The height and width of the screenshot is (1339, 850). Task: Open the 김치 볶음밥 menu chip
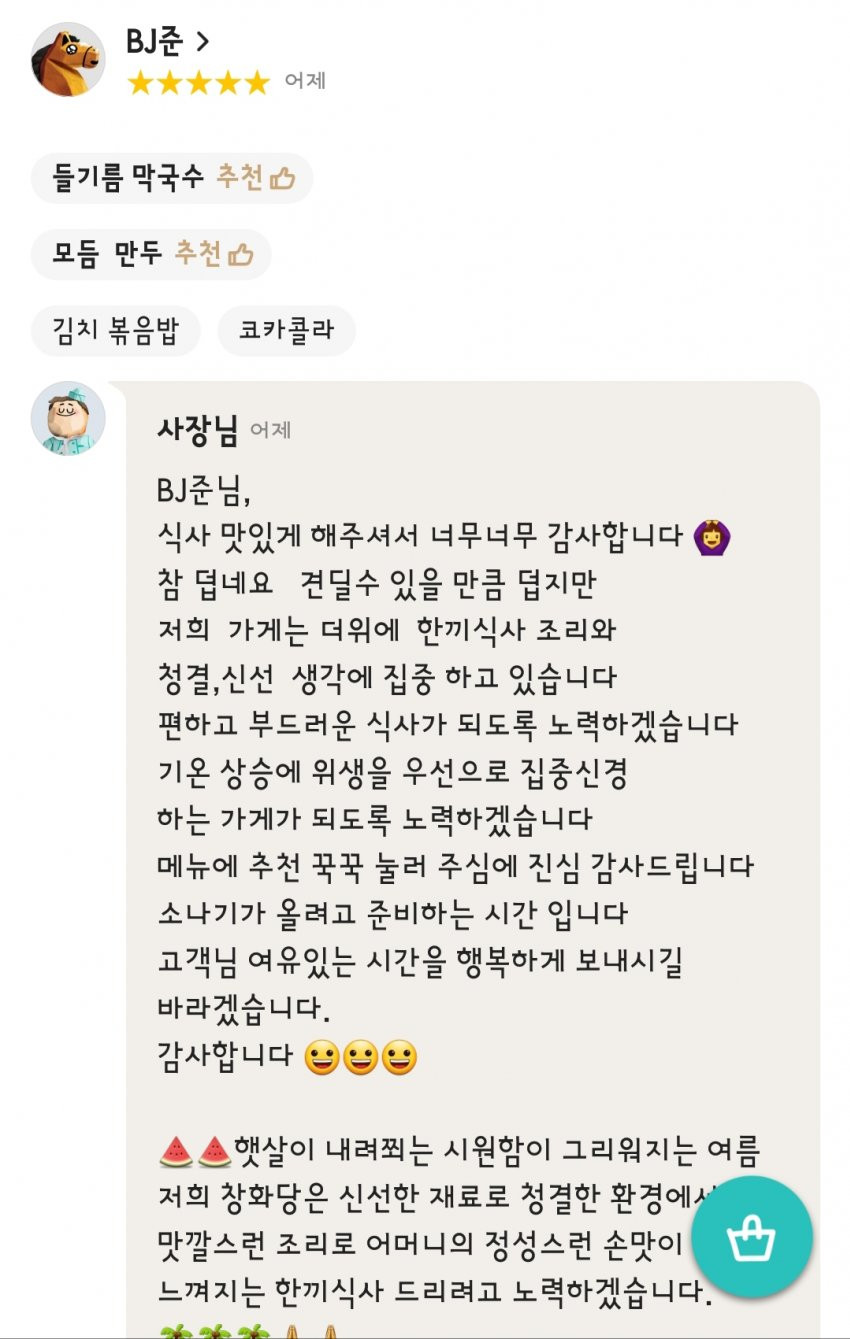pyautogui.click(x=115, y=331)
